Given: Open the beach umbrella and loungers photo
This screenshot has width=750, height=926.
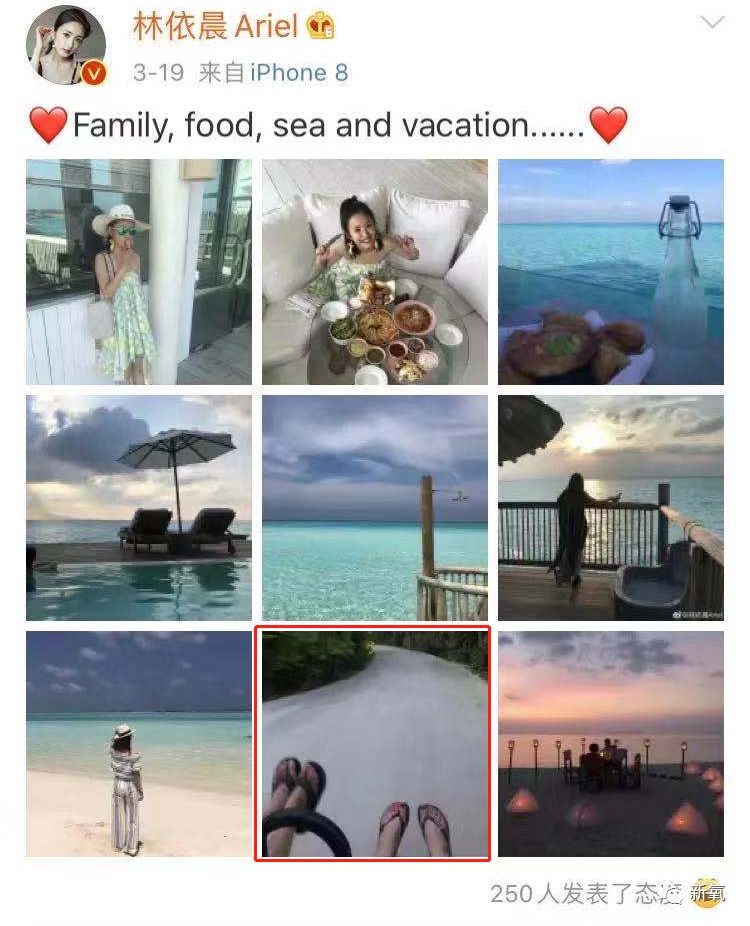Looking at the screenshot, I should (x=139, y=508).
